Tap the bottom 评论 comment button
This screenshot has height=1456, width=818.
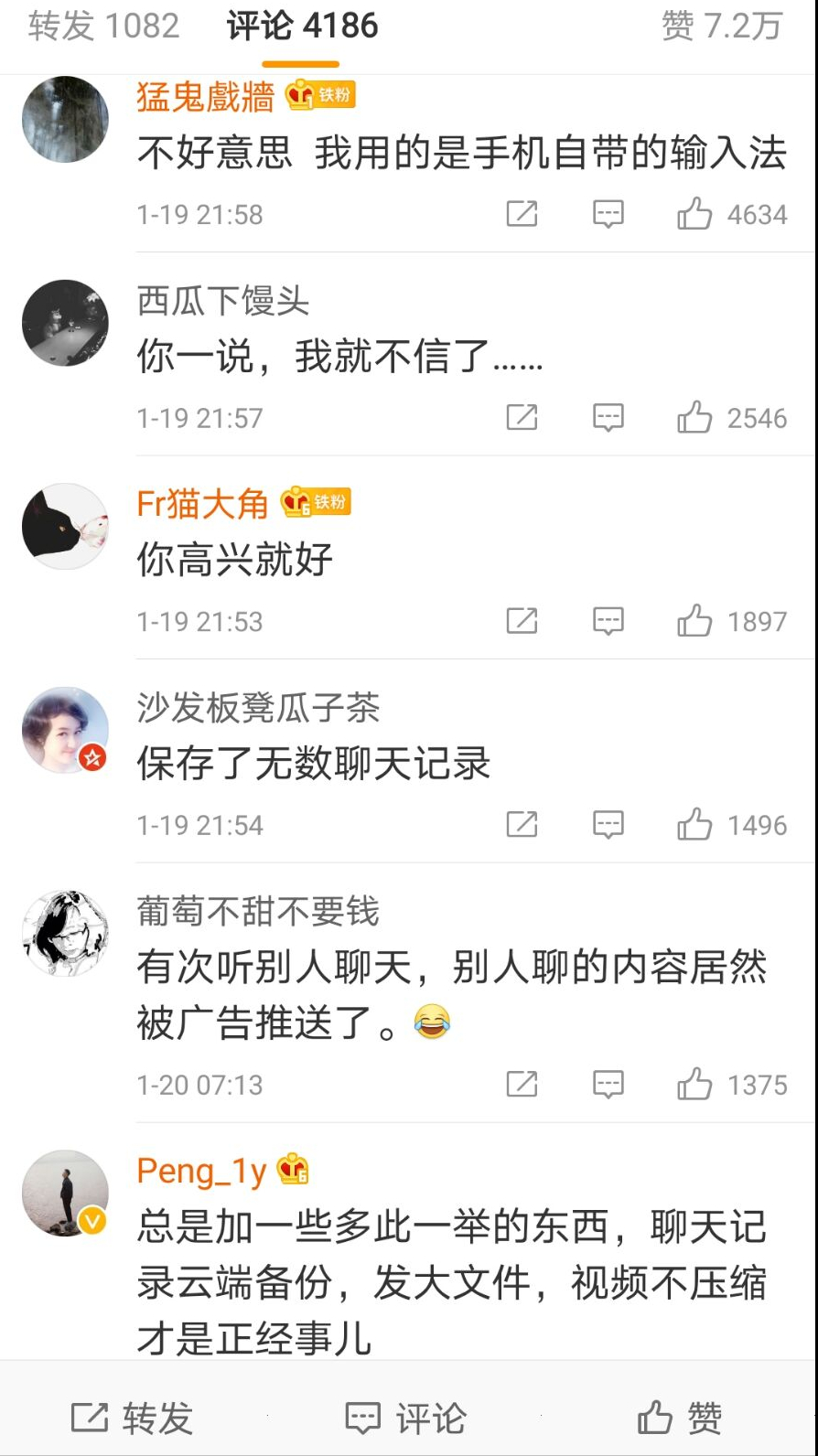pos(406,1419)
